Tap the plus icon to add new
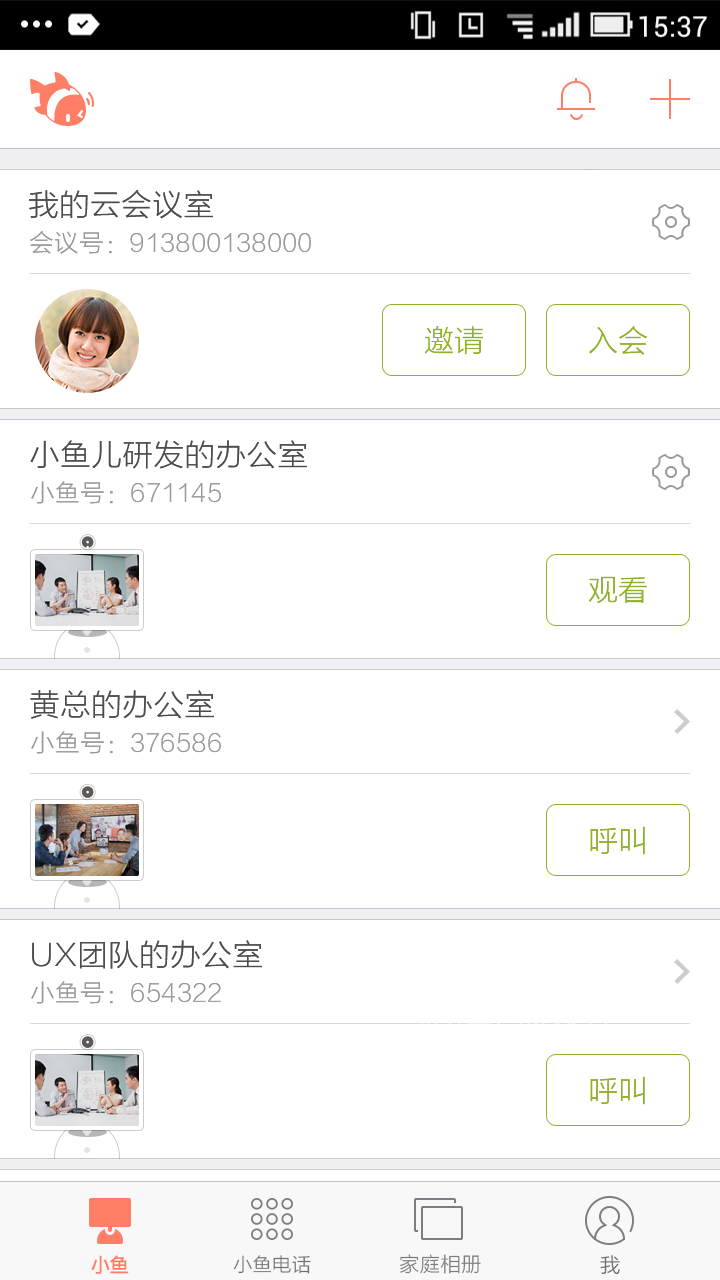 pyautogui.click(x=669, y=99)
